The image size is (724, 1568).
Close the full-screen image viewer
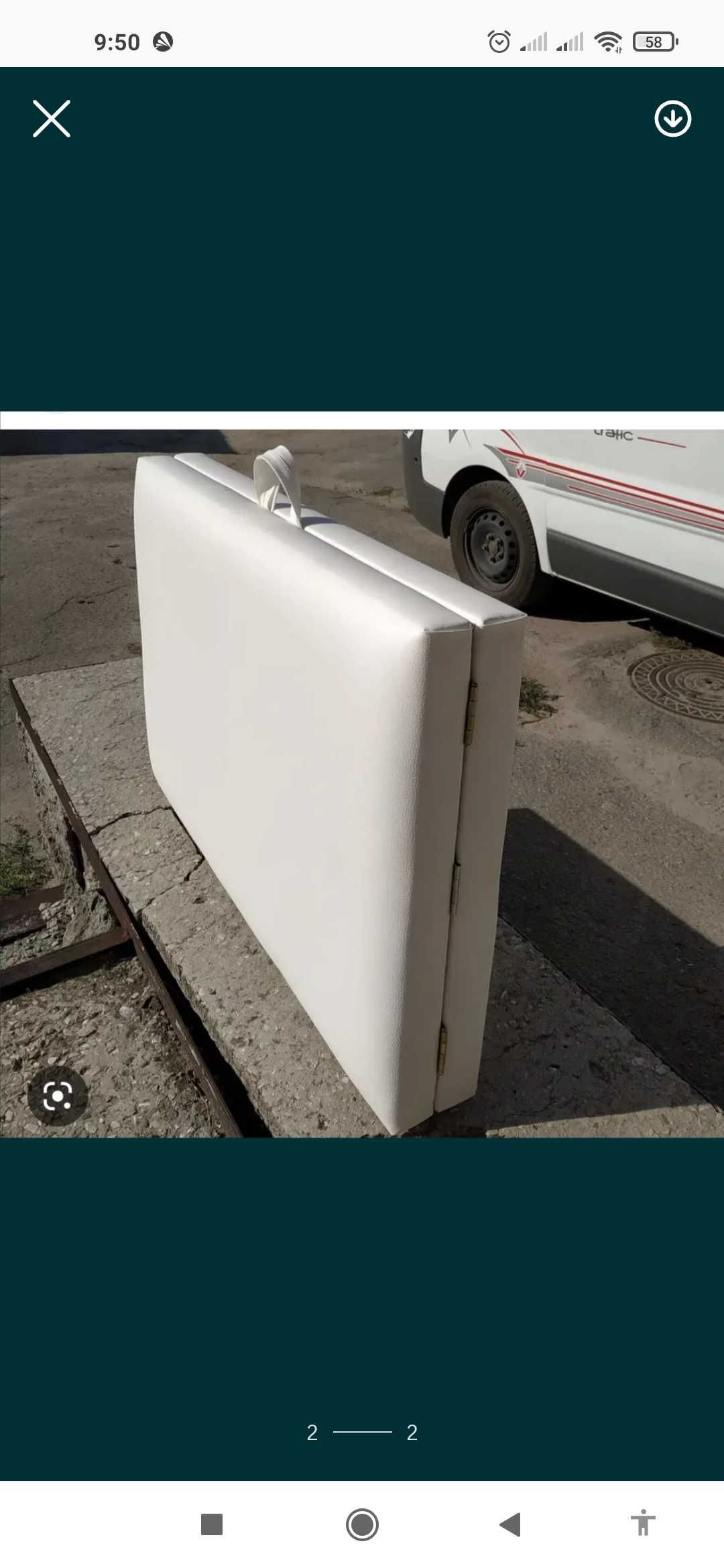[x=52, y=119]
